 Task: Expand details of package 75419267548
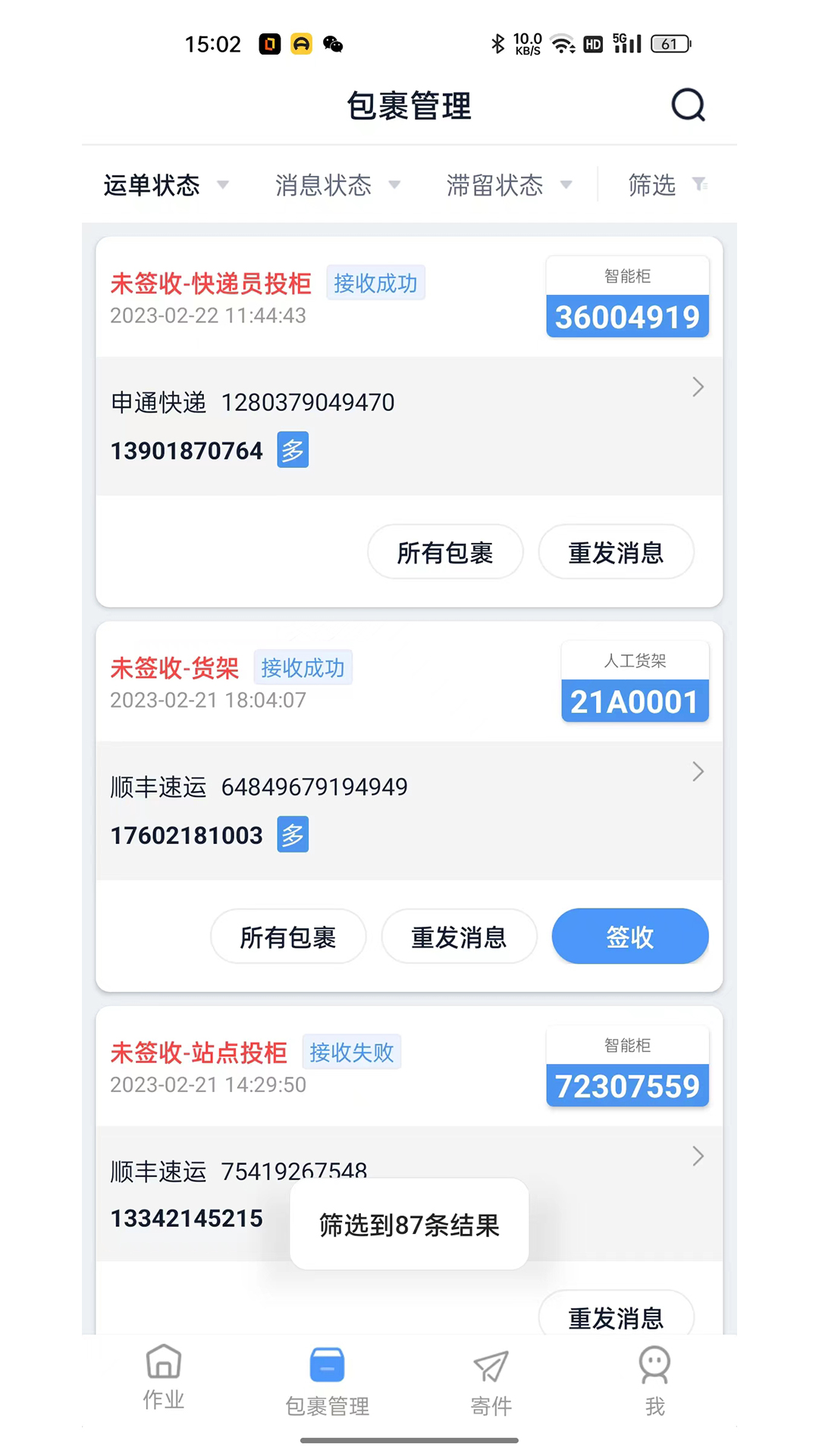point(698,1156)
